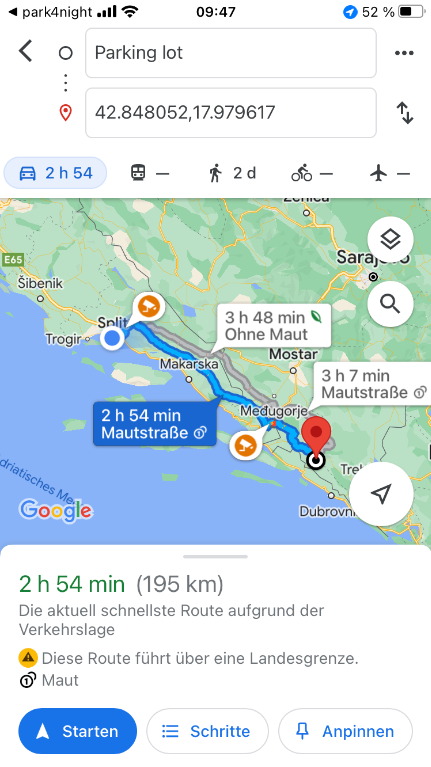
Task: Tap the speed camera icon near Split
Action: [x=149, y=306]
